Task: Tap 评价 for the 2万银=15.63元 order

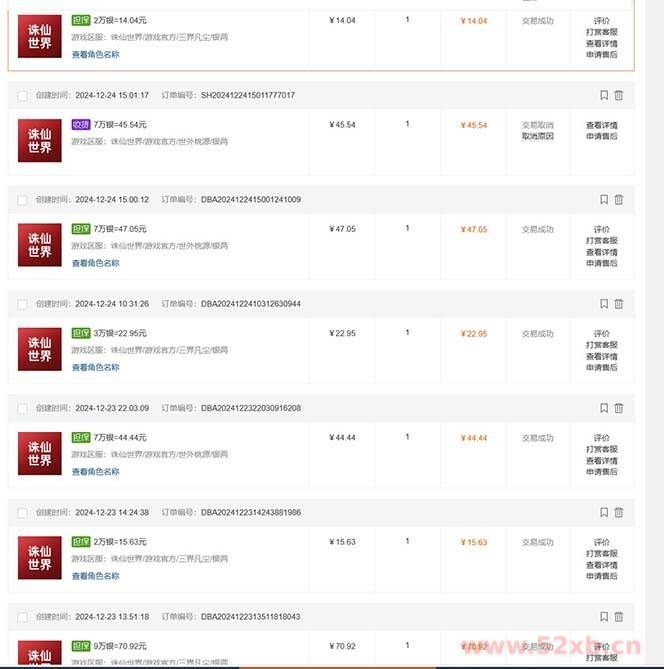Action: [601, 542]
